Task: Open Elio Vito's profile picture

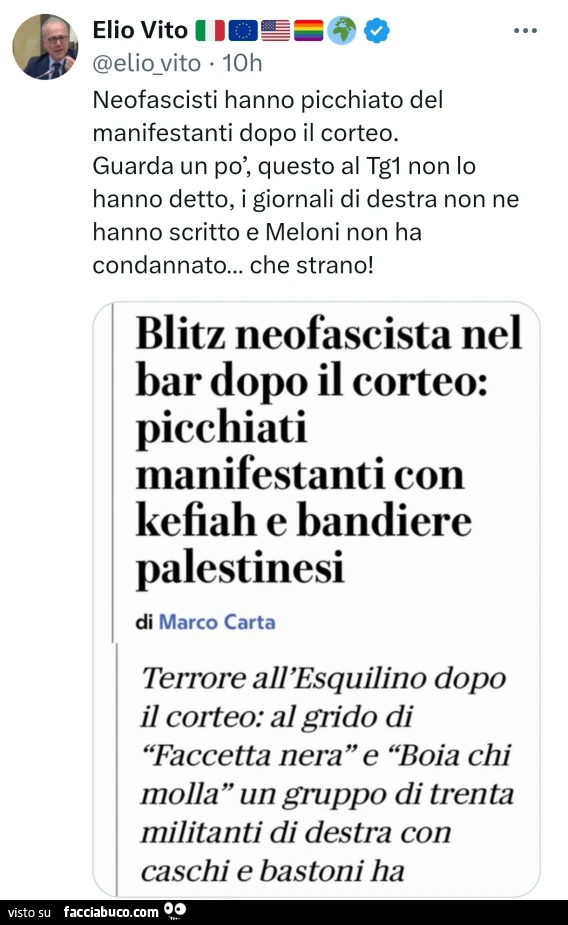Action: 45,47
